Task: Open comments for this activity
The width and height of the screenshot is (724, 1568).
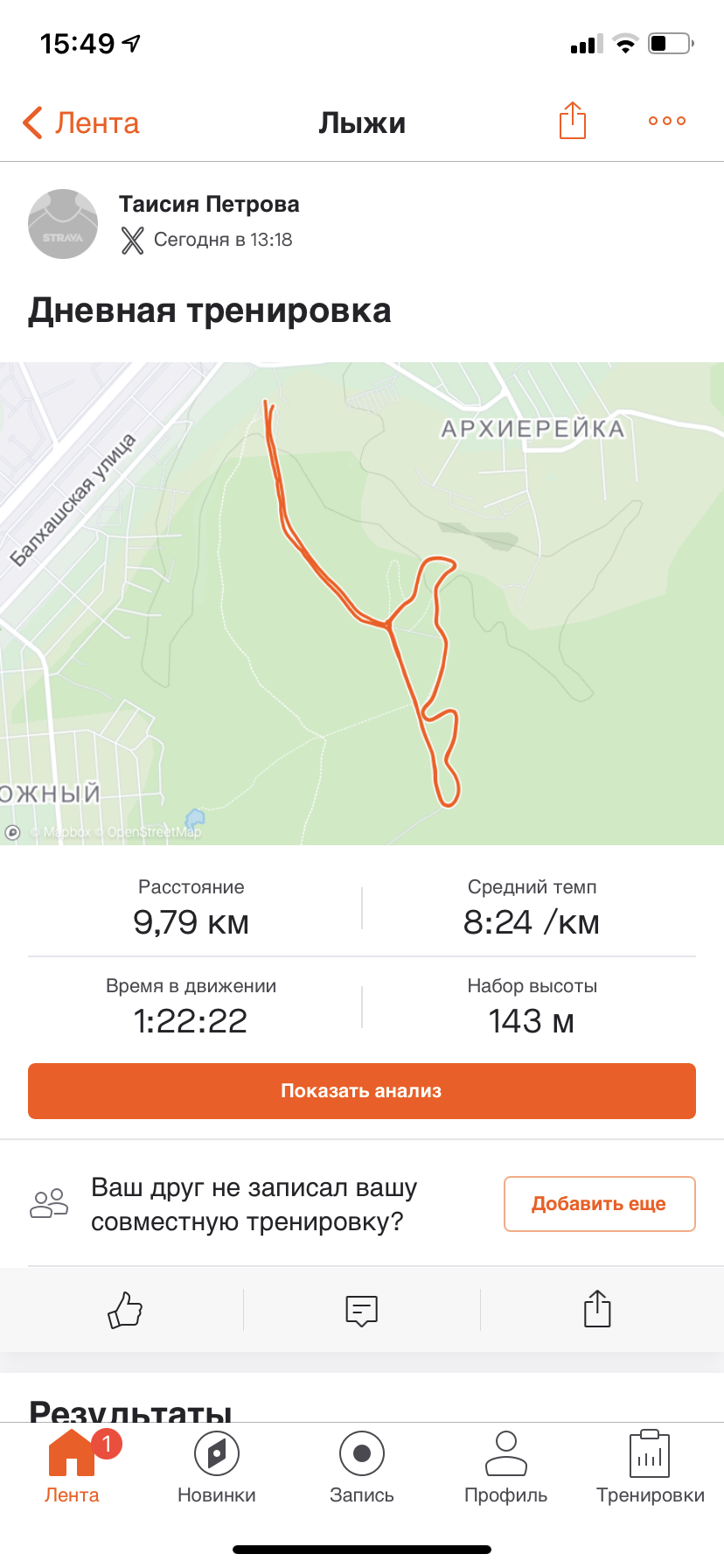Action: click(361, 1310)
